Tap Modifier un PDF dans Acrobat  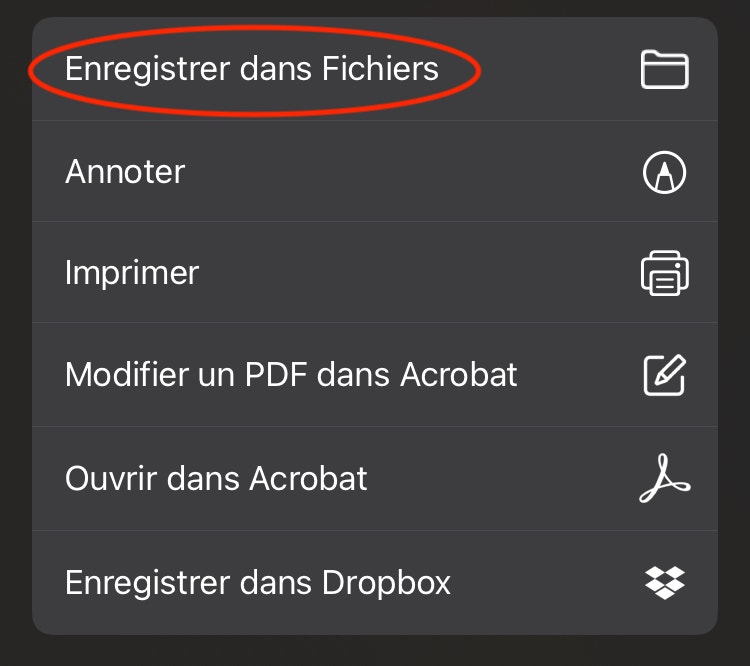pyautogui.click(x=291, y=375)
